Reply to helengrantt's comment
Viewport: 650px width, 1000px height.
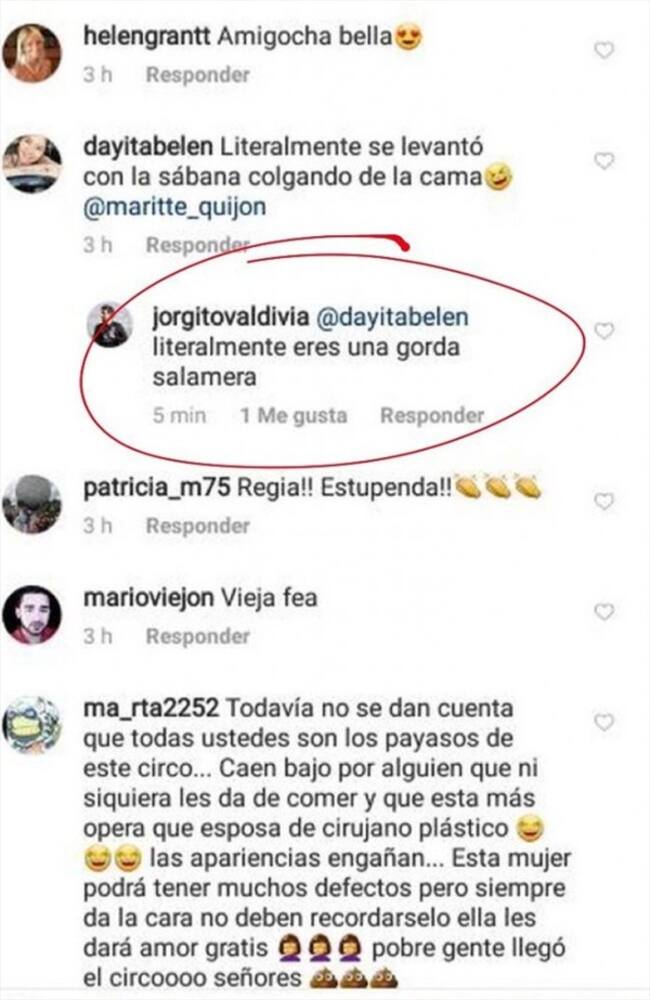point(197,75)
